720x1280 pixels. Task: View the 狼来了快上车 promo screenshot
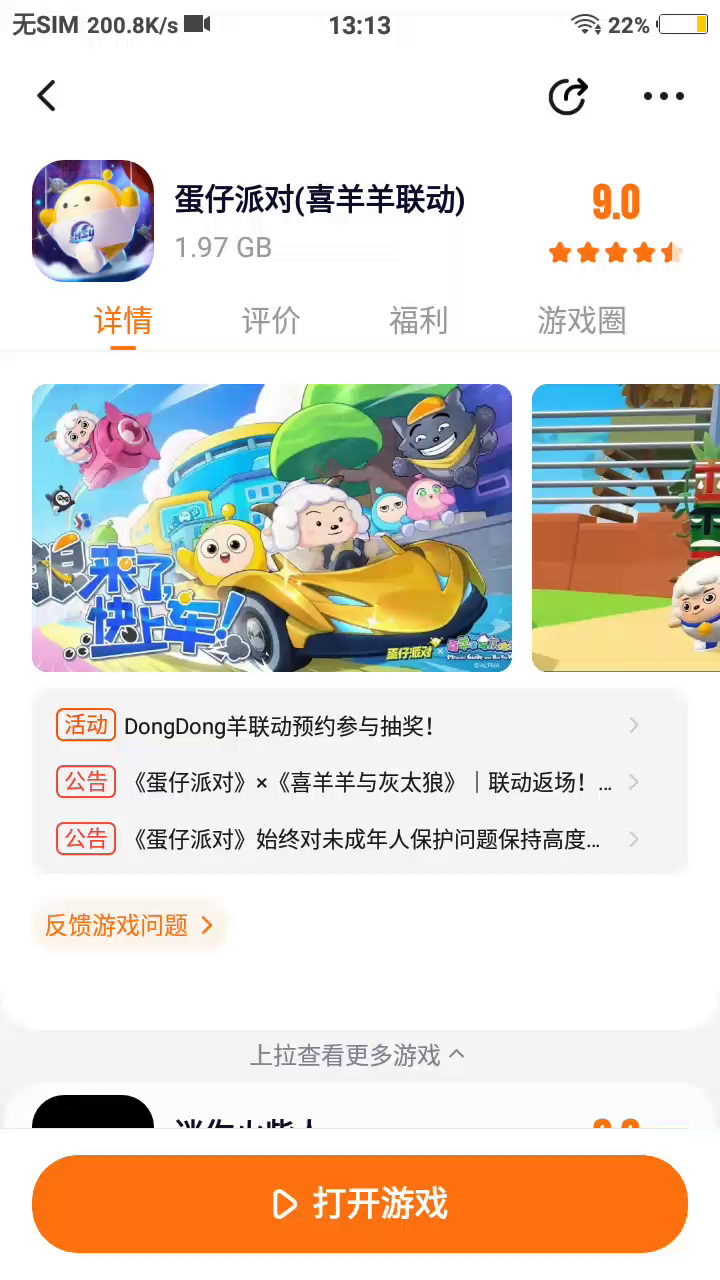pyautogui.click(x=272, y=528)
